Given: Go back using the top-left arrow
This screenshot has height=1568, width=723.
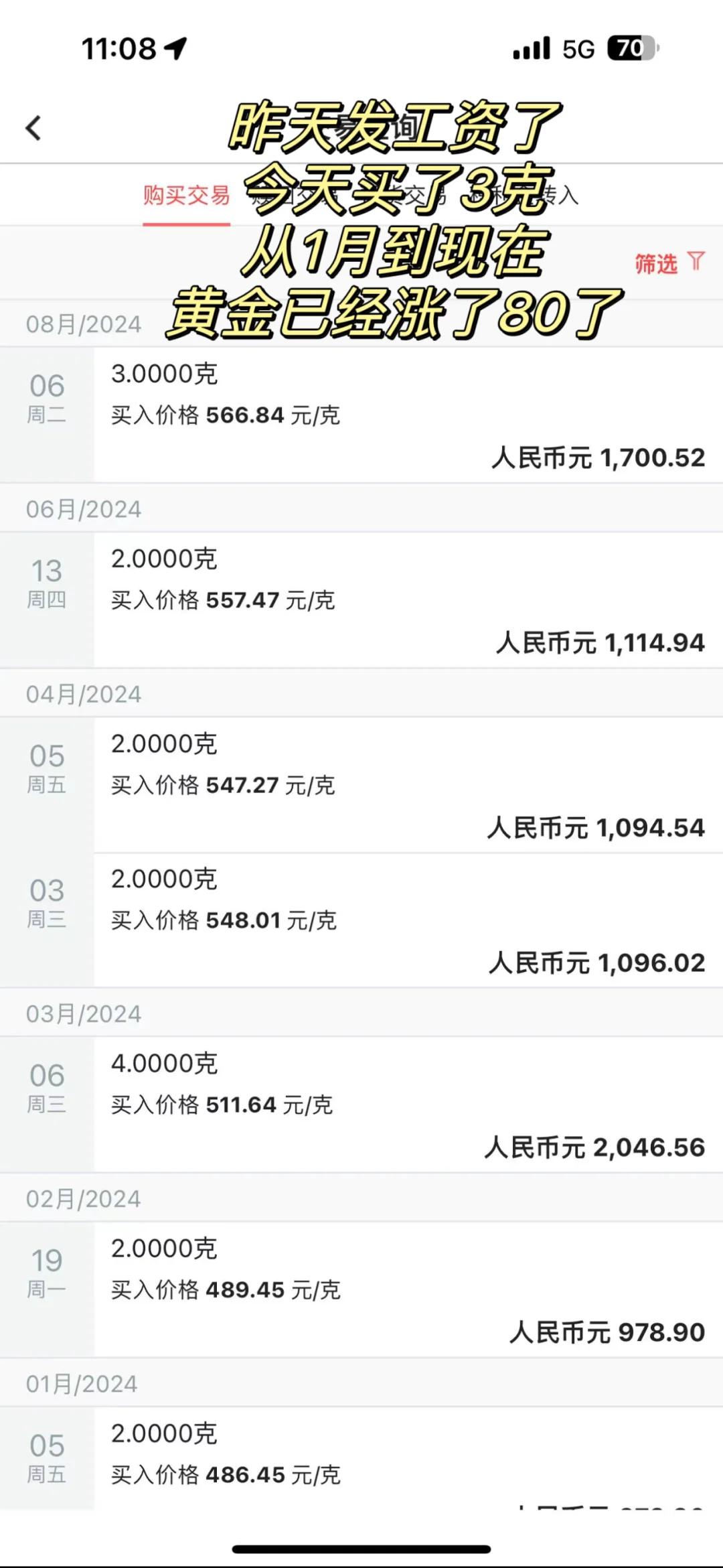Looking at the screenshot, I should click(33, 128).
